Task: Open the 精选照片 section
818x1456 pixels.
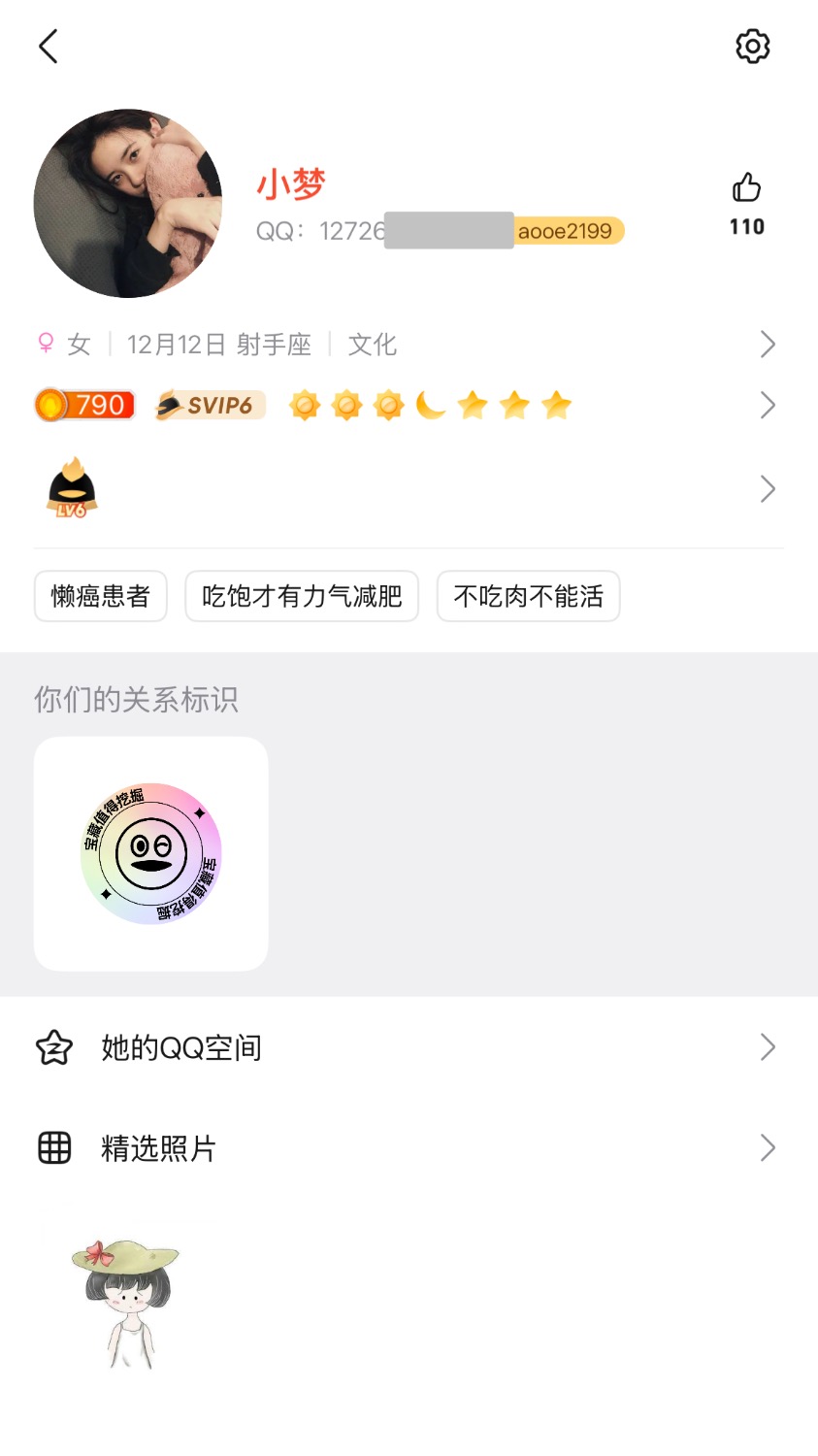Action: 408,1148
